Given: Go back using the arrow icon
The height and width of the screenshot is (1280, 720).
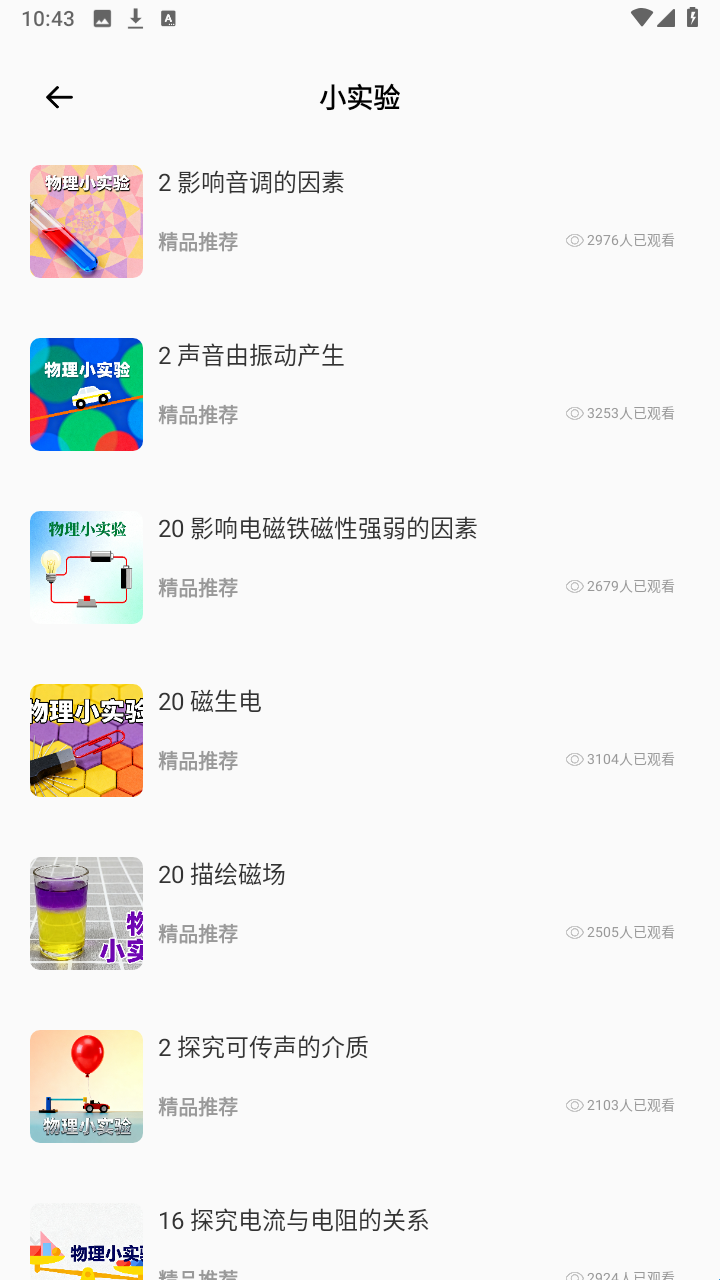Looking at the screenshot, I should [x=59, y=97].
